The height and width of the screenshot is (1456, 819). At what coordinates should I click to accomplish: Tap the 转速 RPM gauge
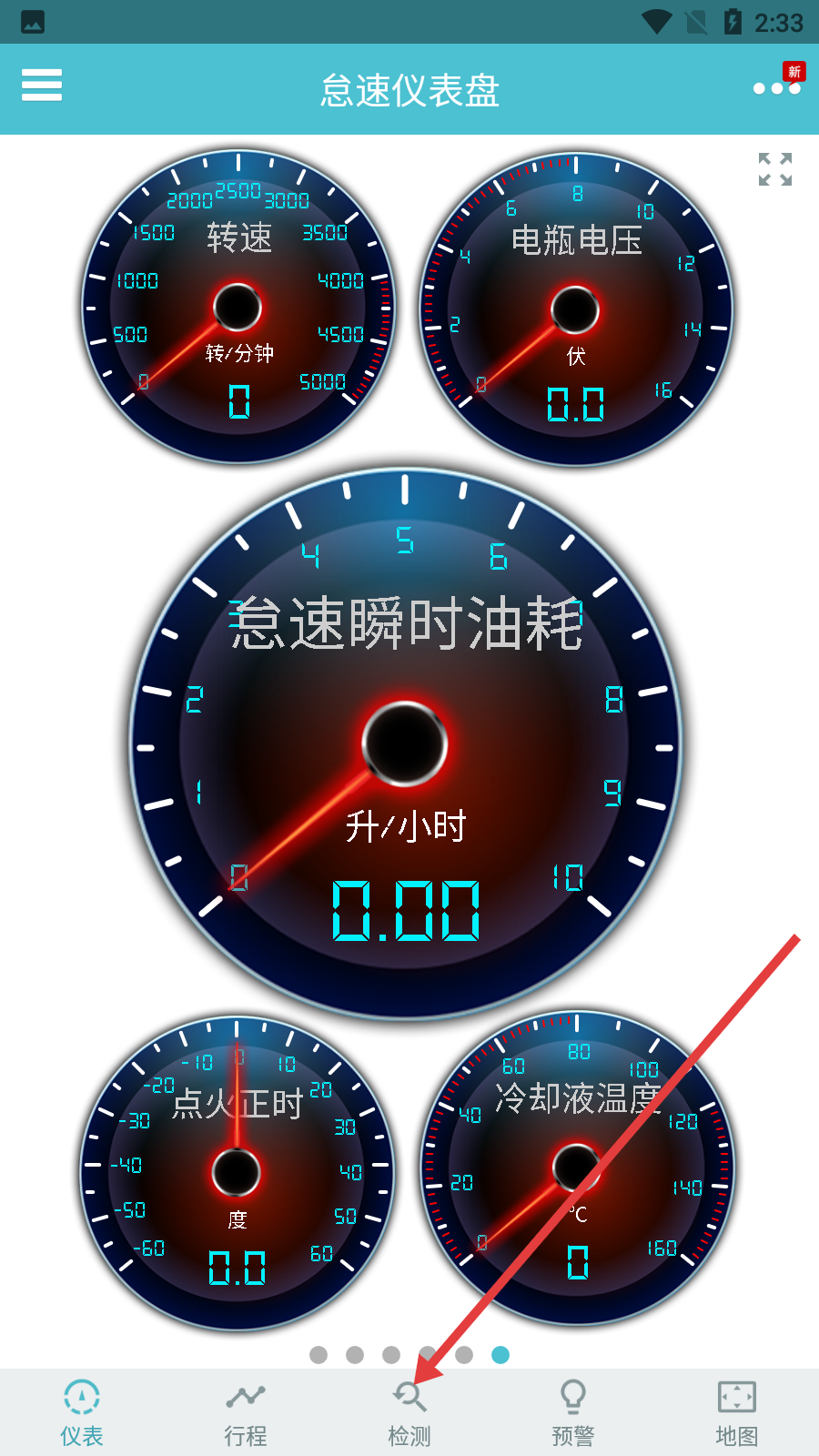point(238,308)
